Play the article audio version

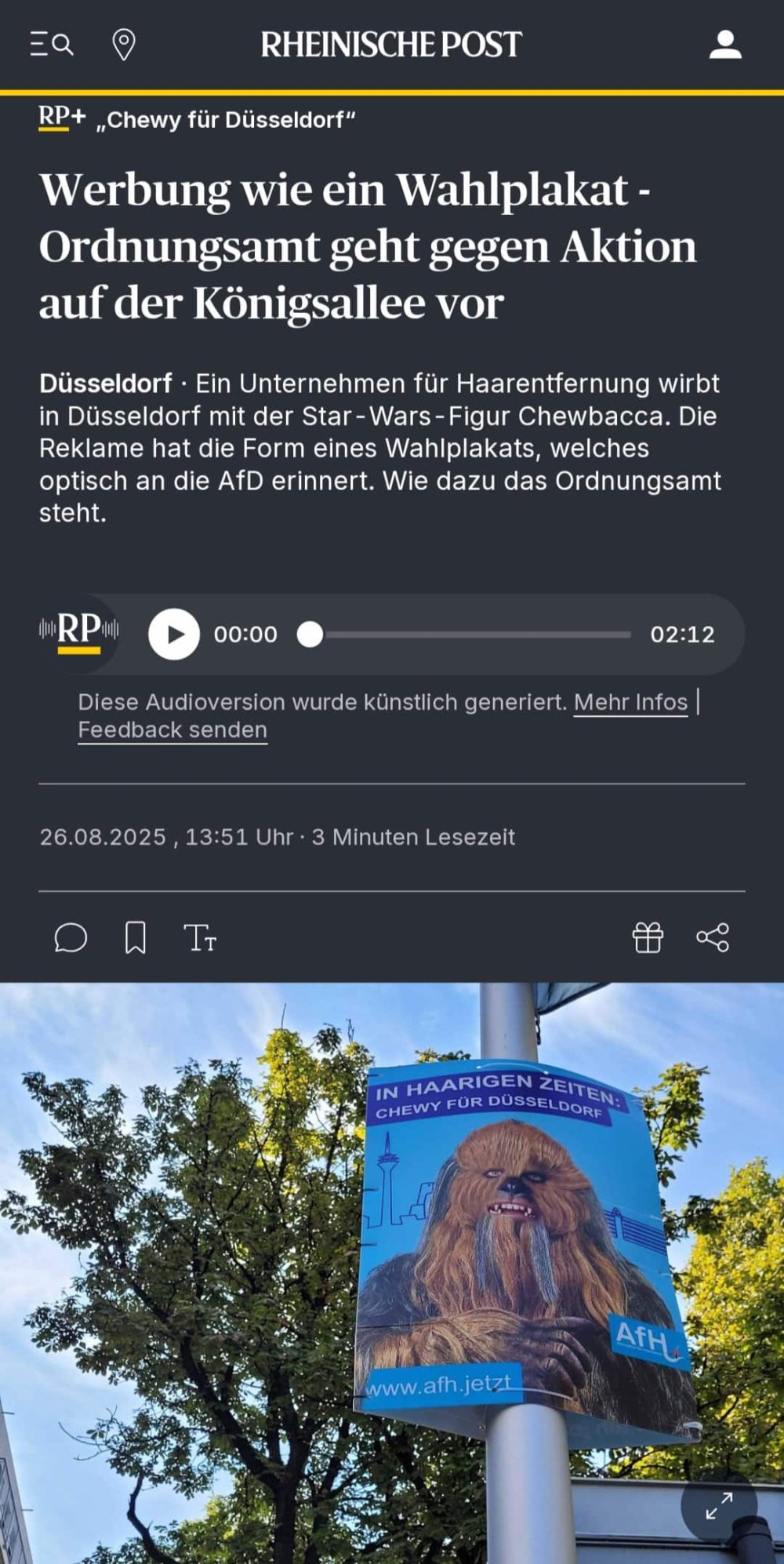[174, 634]
